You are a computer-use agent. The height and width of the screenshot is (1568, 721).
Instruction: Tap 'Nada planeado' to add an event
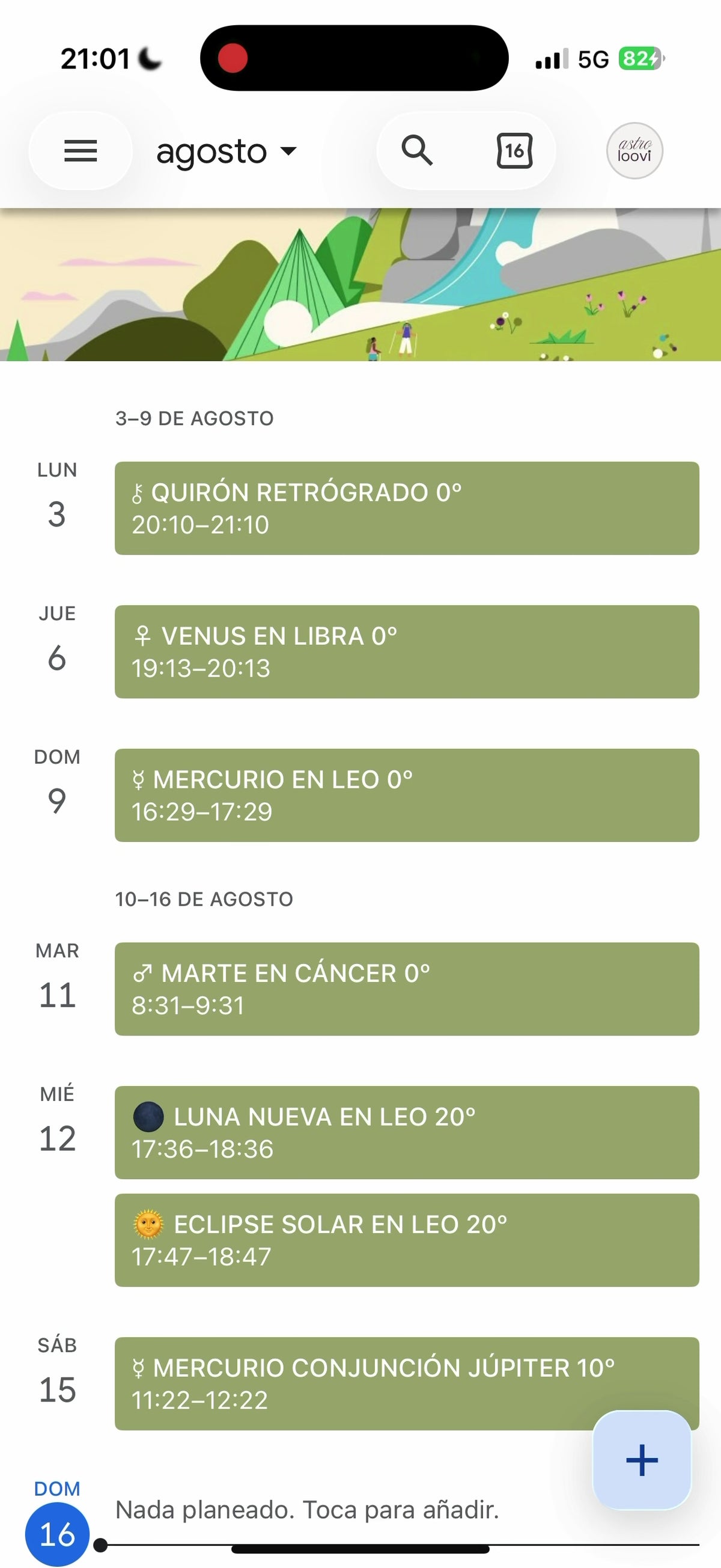point(307,1510)
